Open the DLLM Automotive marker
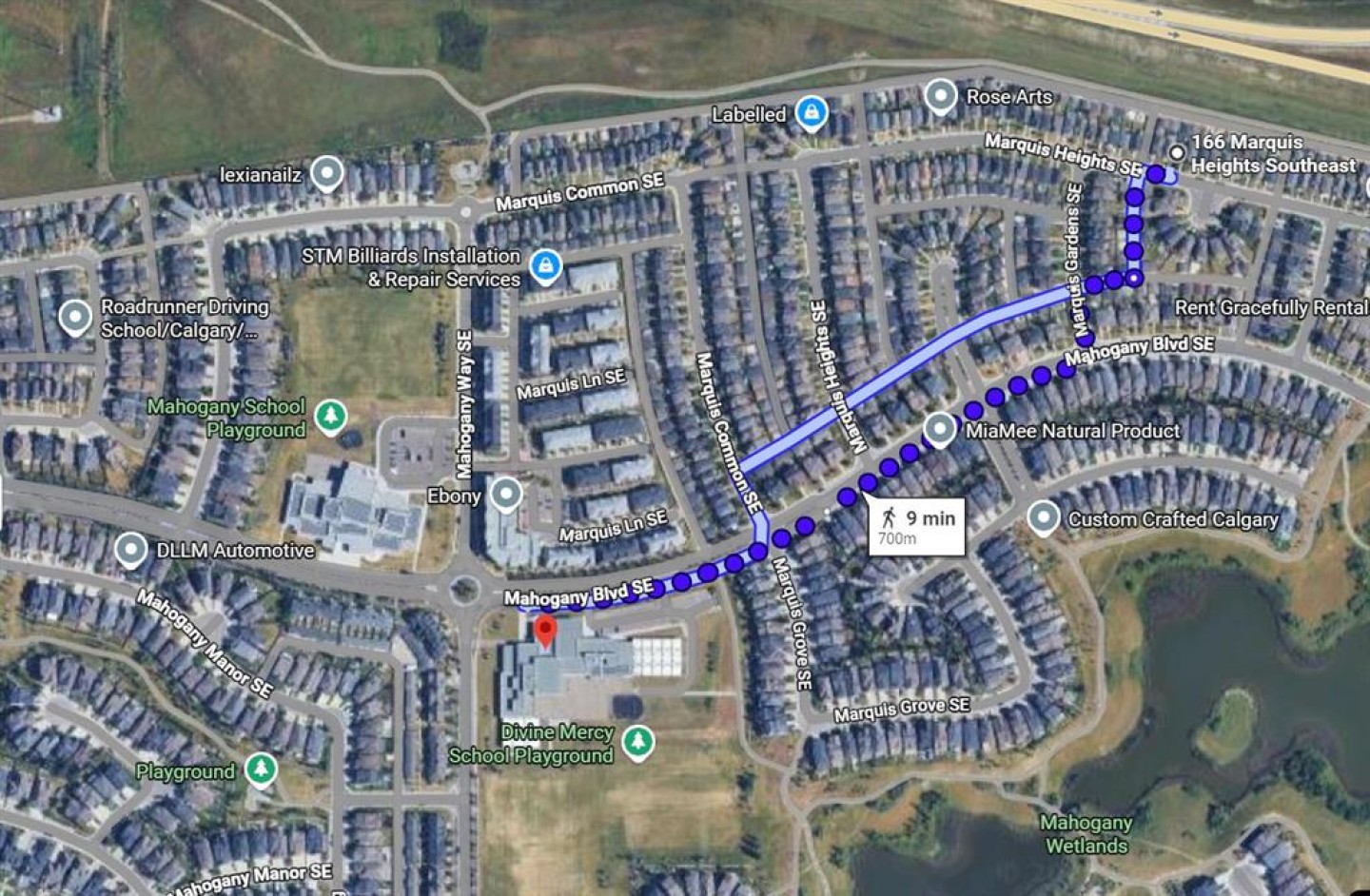The height and width of the screenshot is (896, 1370). point(130,549)
